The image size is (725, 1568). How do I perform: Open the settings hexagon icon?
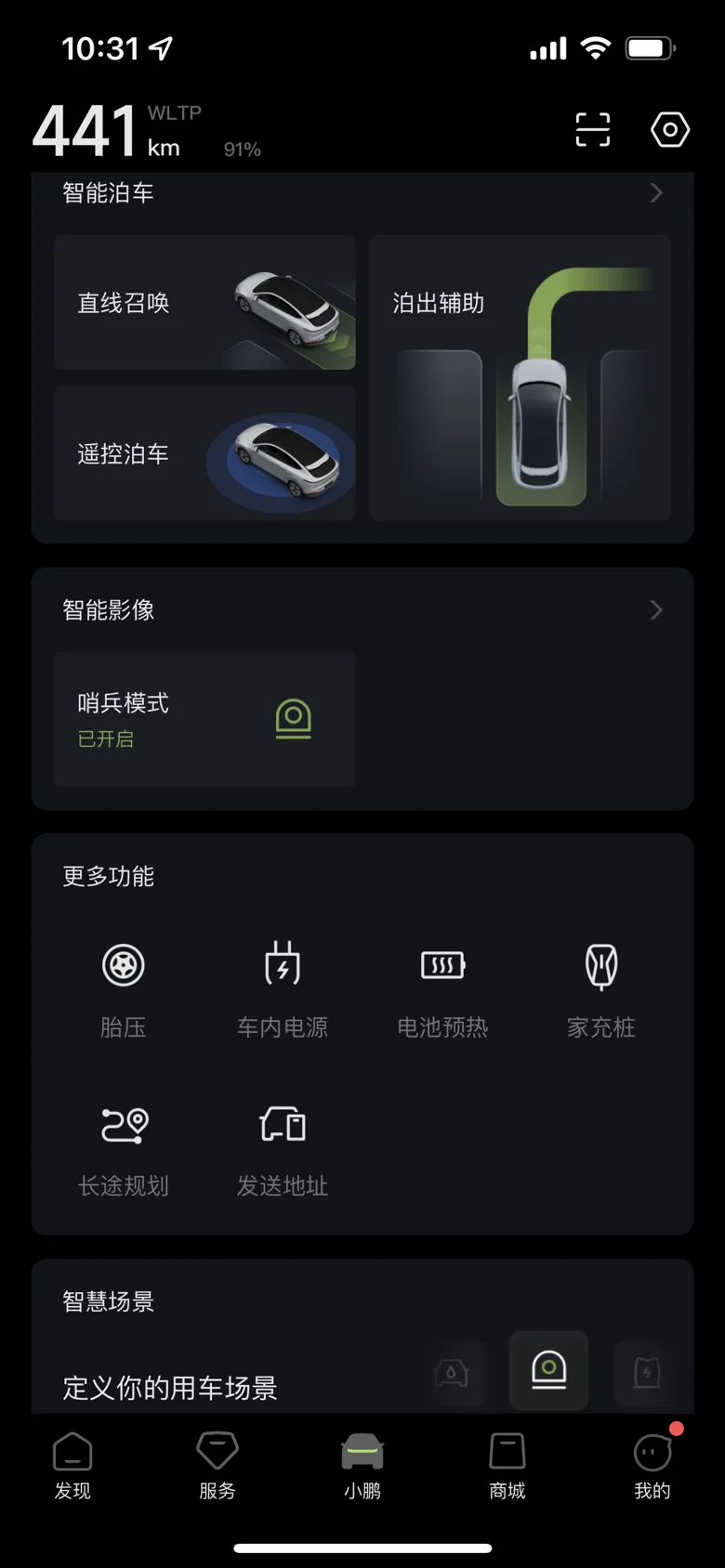[x=670, y=130]
